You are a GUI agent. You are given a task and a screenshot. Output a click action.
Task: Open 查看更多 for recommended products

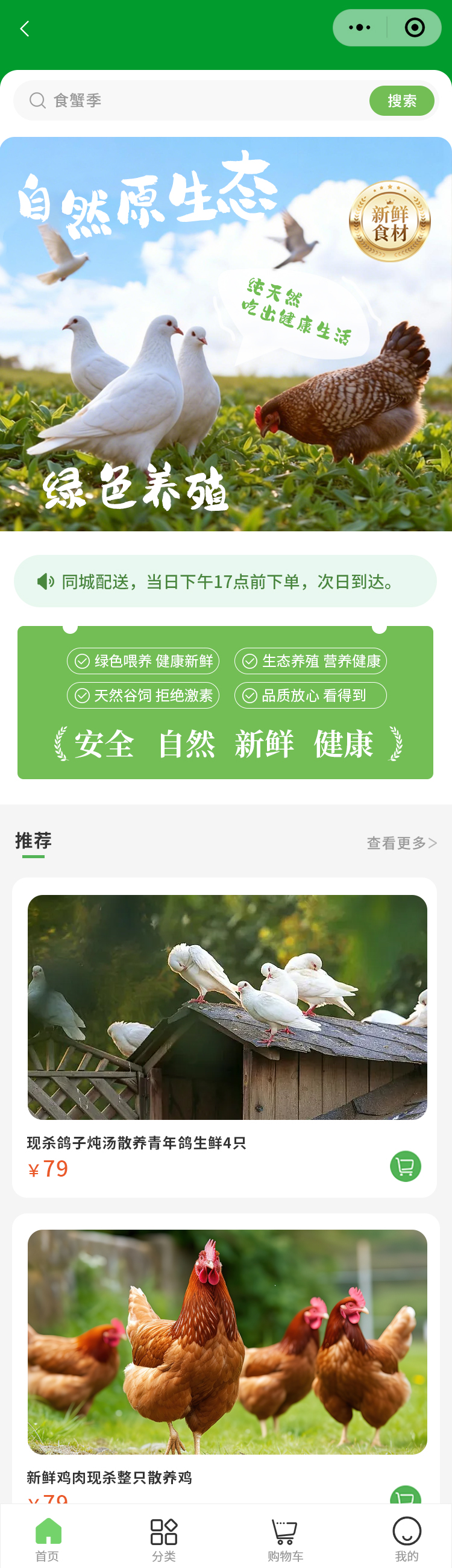tap(401, 843)
